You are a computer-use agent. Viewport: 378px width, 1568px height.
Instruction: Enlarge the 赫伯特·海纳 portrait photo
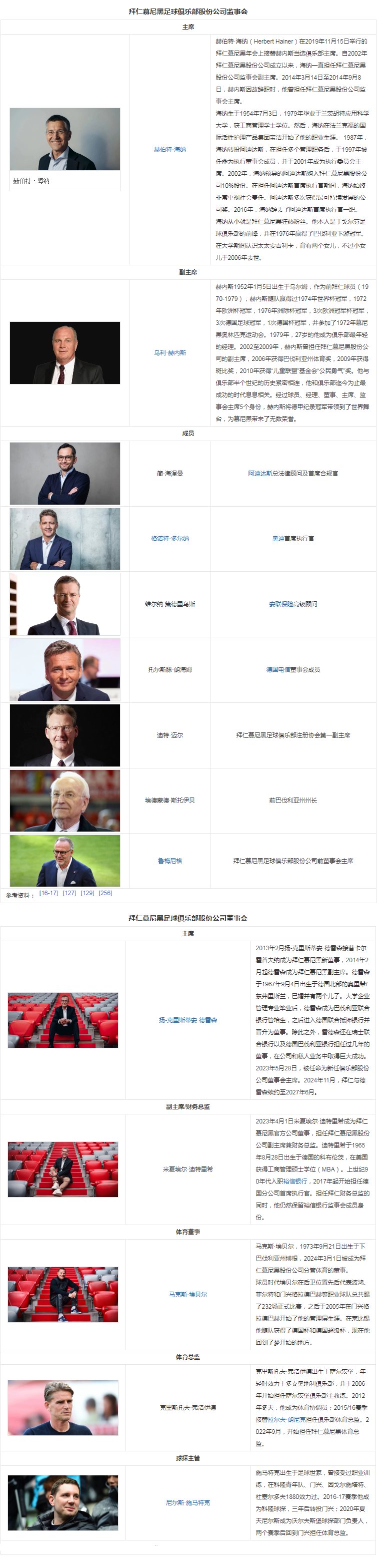tap(65, 139)
